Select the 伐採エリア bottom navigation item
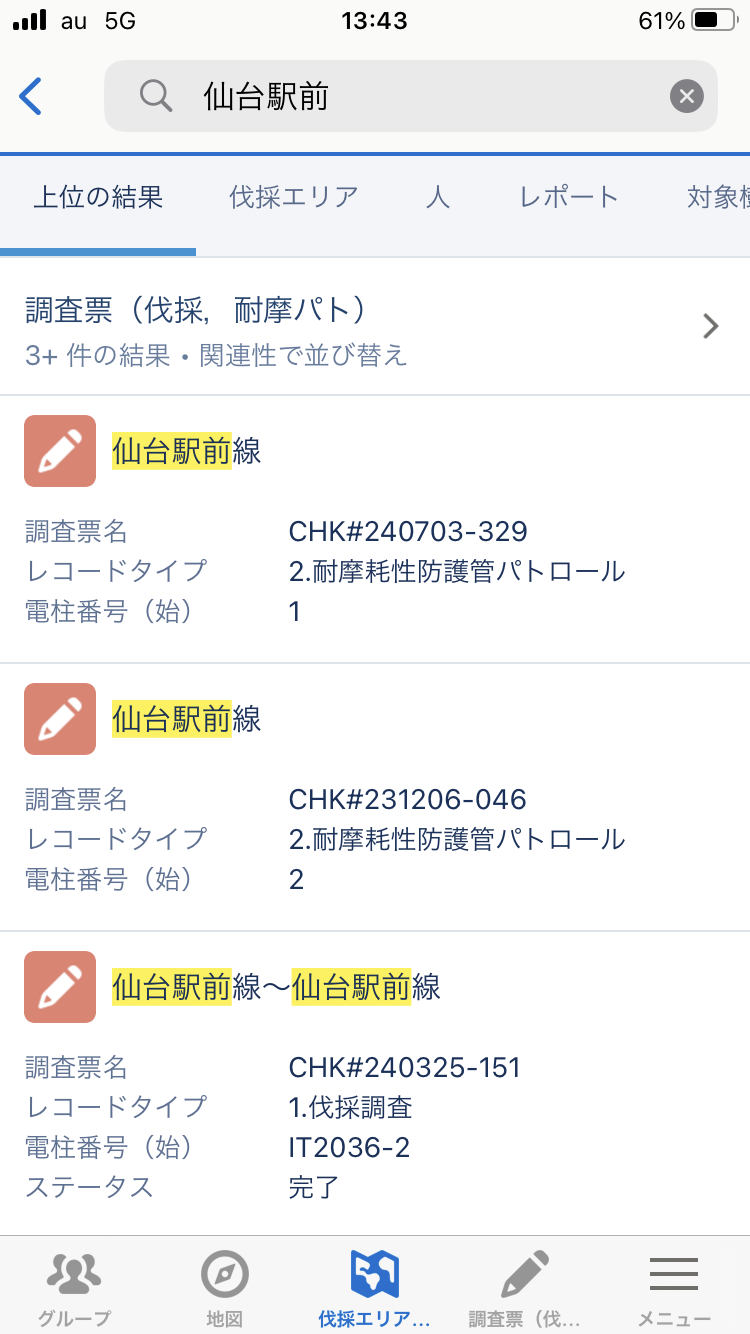Image resolution: width=750 pixels, height=1334 pixels. pyautogui.click(x=375, y=1287)
